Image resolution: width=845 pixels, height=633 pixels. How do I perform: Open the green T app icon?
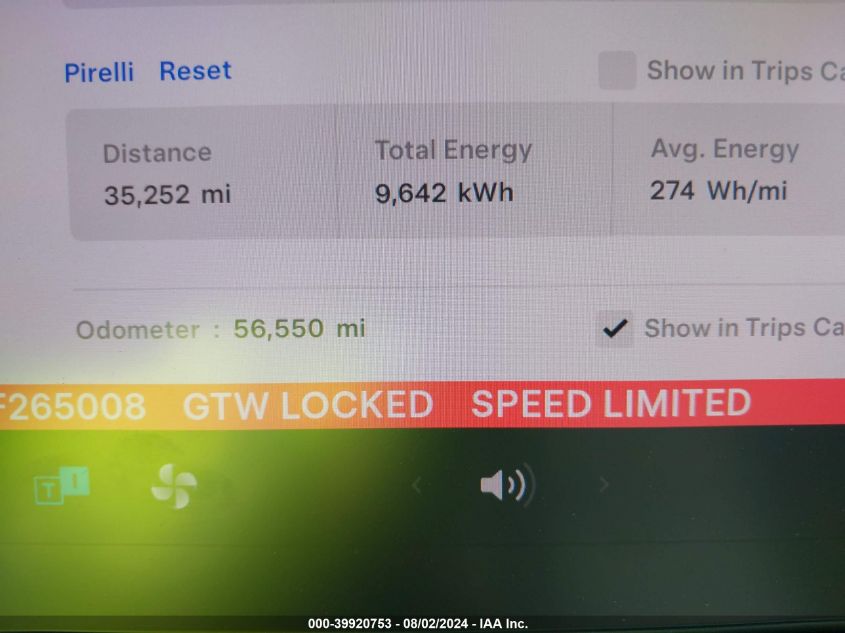(62, 486)
